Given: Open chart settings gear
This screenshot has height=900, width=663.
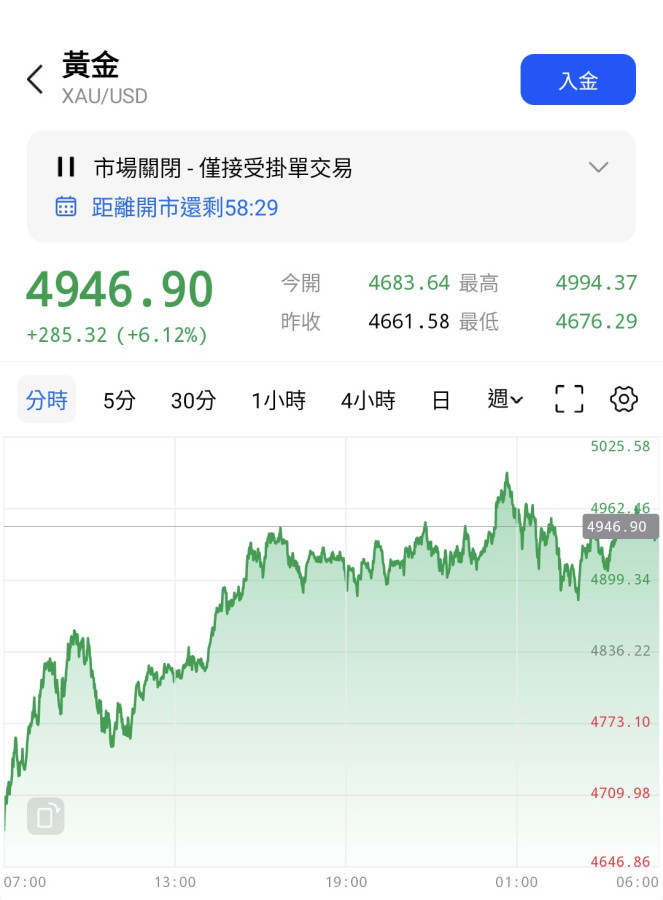Looking at the screenshot, I should [624, 400].
